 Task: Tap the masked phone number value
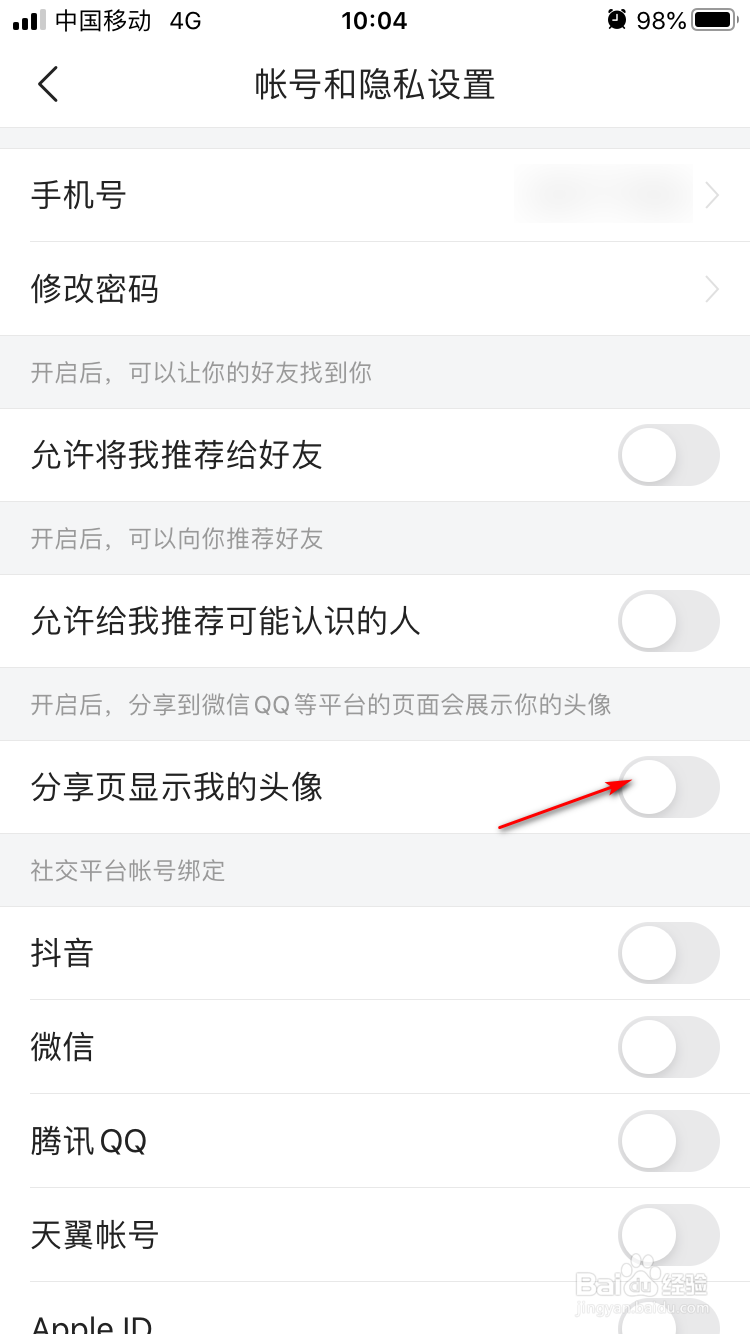click(x=604, y=195)
